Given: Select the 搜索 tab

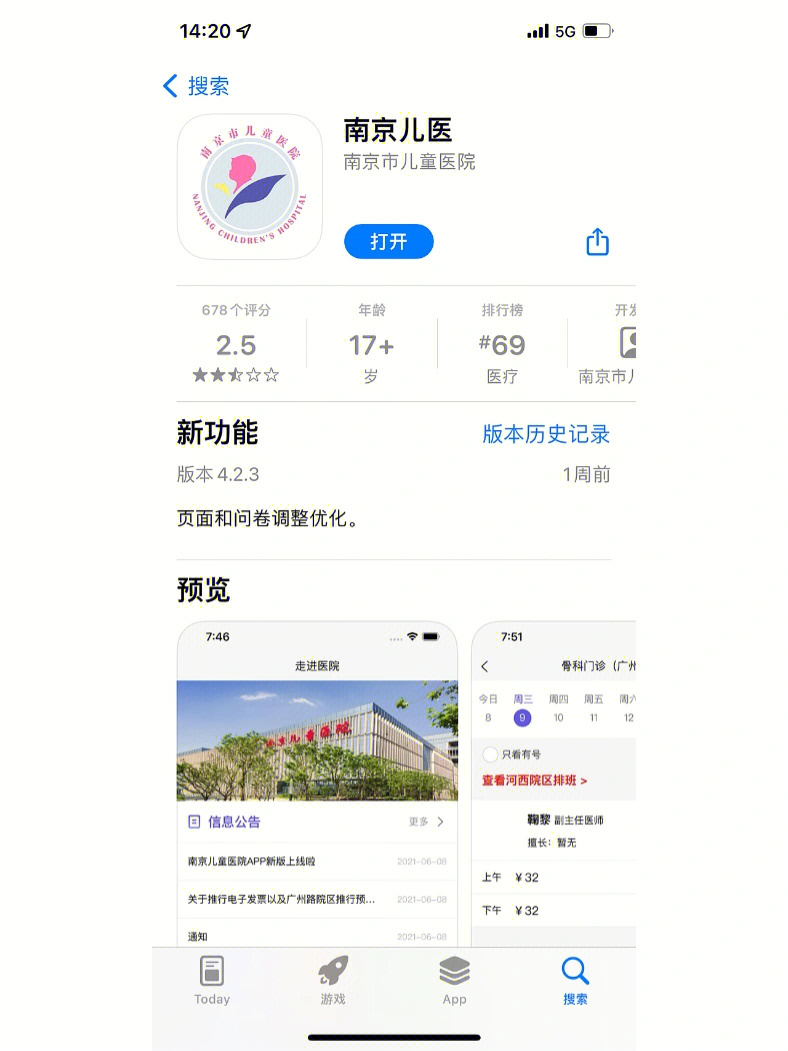Looking at the screenshot, I should pos(575,980).
